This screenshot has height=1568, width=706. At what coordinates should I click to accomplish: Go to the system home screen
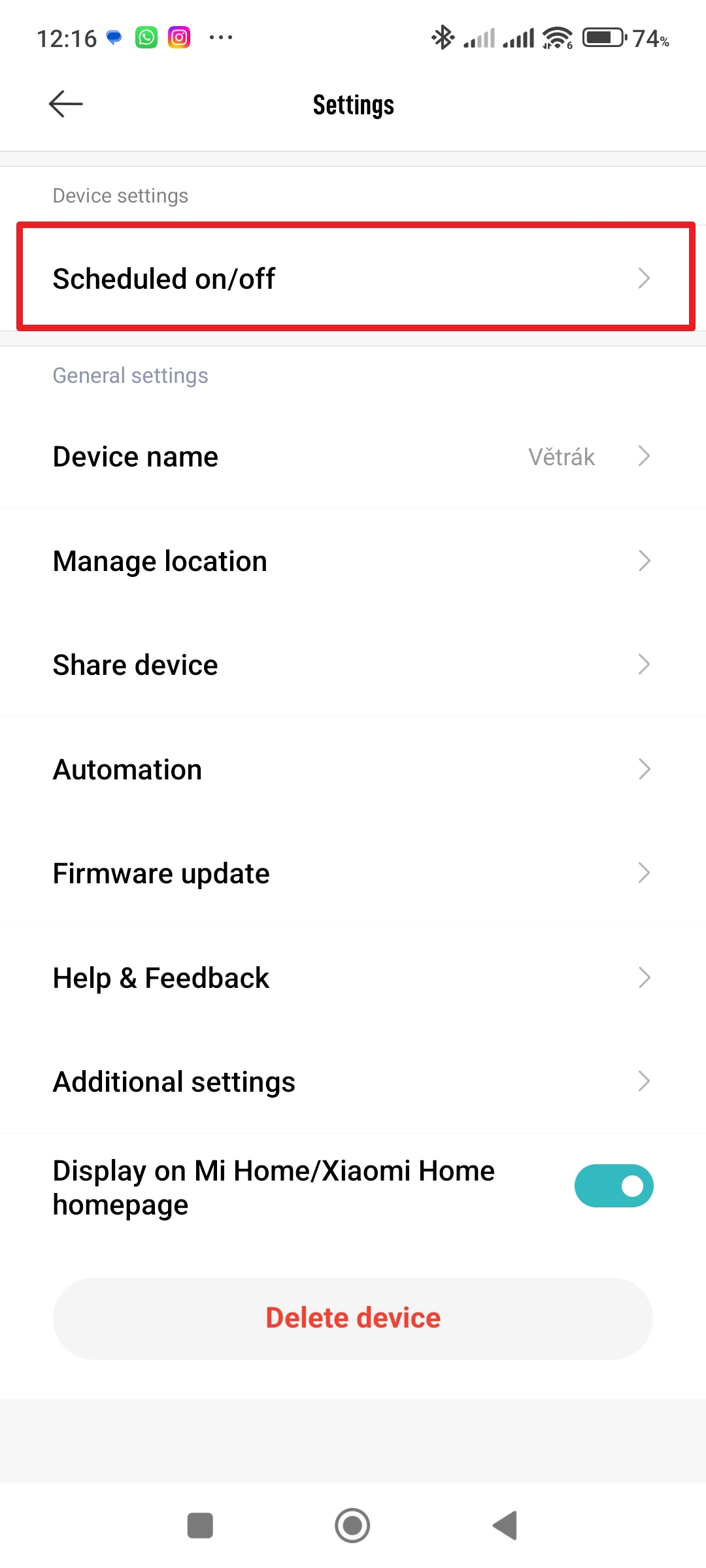(x=352, y=1526)
